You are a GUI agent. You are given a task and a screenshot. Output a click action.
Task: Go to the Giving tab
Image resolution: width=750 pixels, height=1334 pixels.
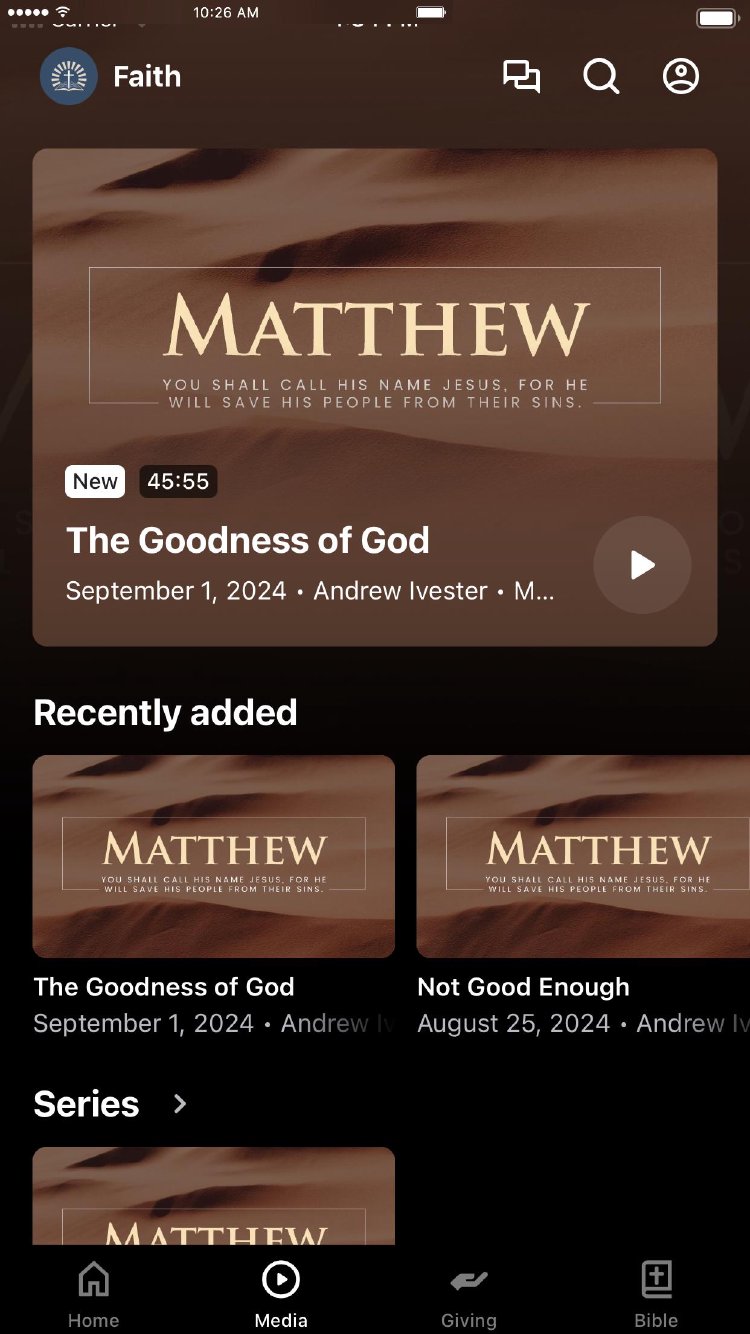point(469,1294)
